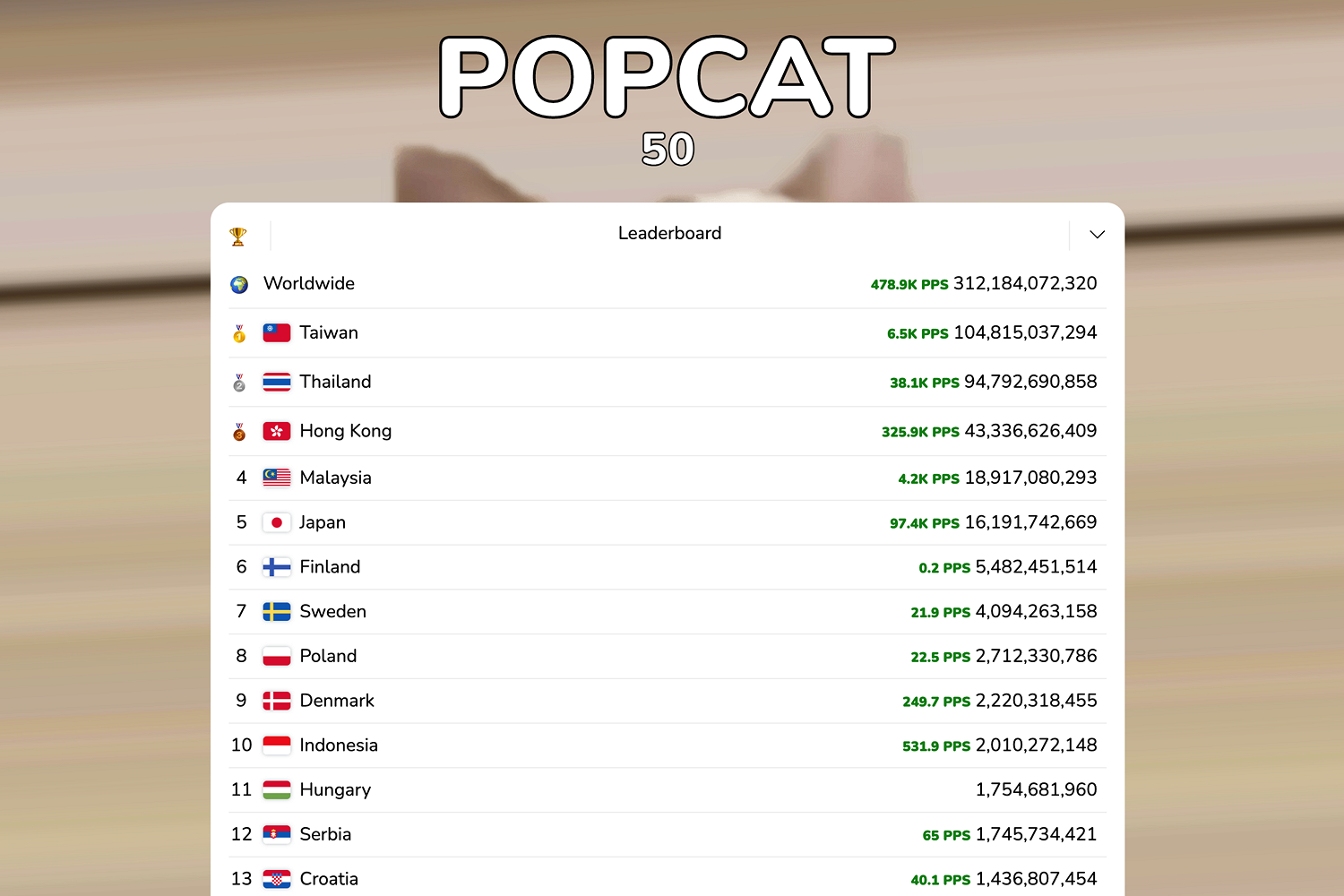The width and height of the screenshot is (1344, 896).
Task: Collapse the leaderboard with the chevron
Action: click(x=1097, y=235)
